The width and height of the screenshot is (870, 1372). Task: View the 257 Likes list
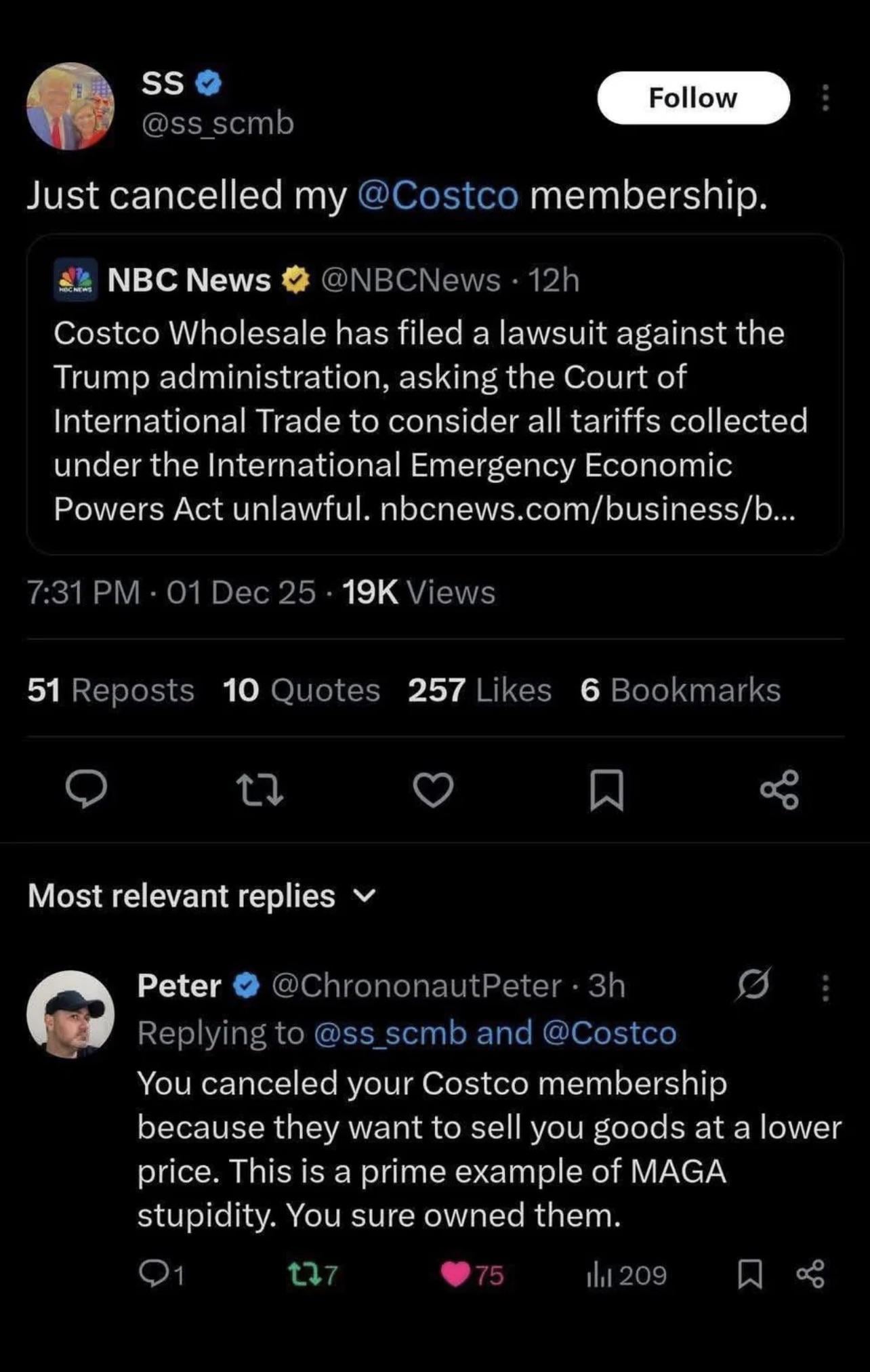coord(479,690)
